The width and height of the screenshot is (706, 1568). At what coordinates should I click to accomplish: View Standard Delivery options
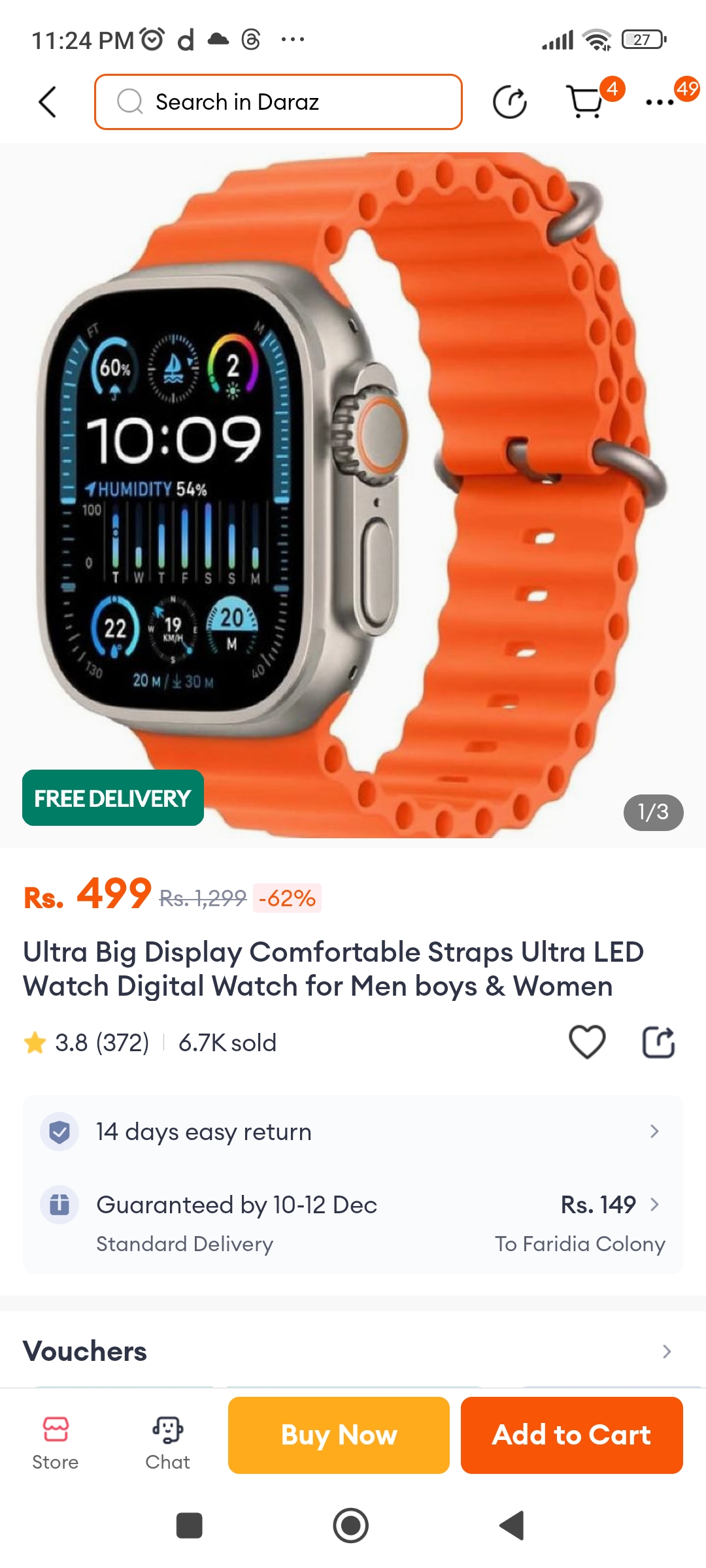[353, 1222]
